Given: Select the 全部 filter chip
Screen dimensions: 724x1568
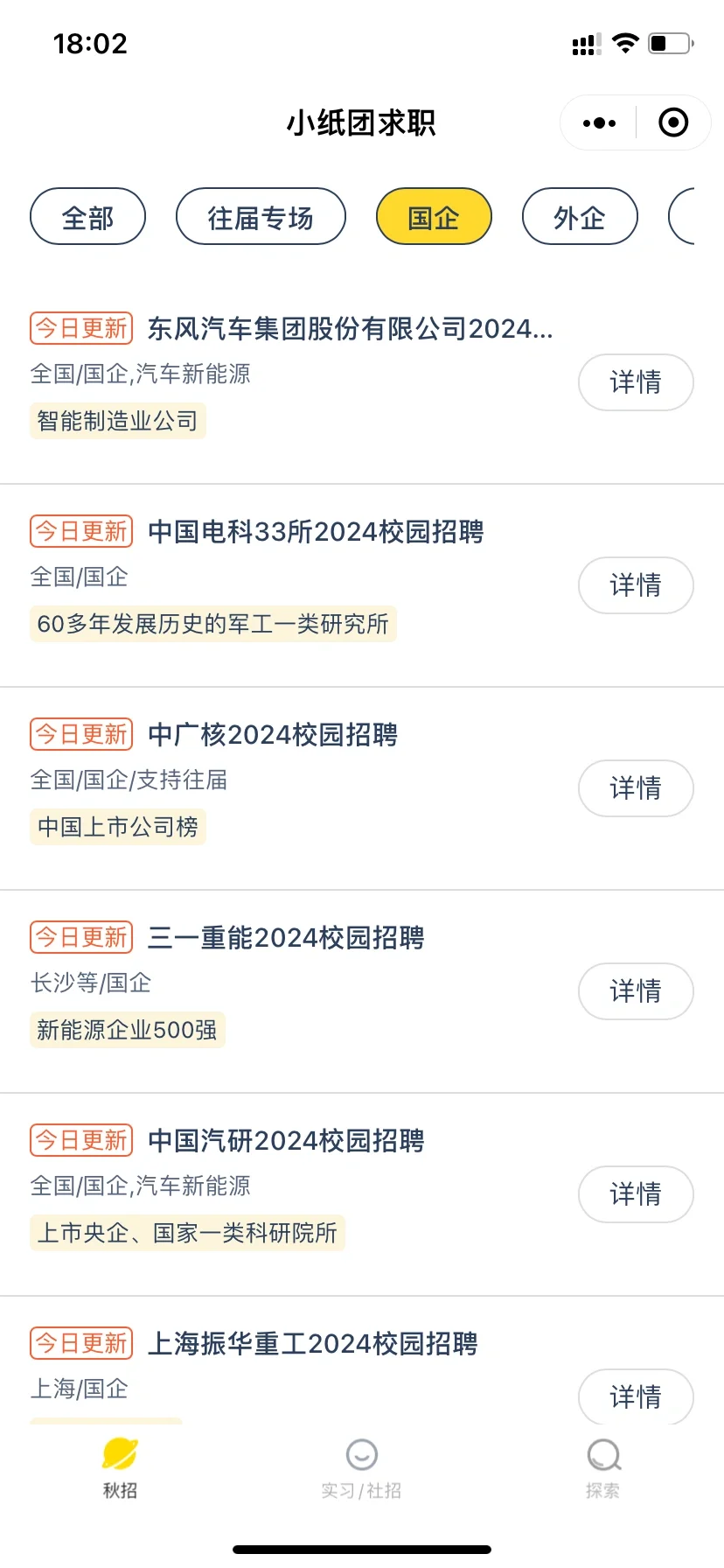Looking at the screenshot, I should 87,216.
